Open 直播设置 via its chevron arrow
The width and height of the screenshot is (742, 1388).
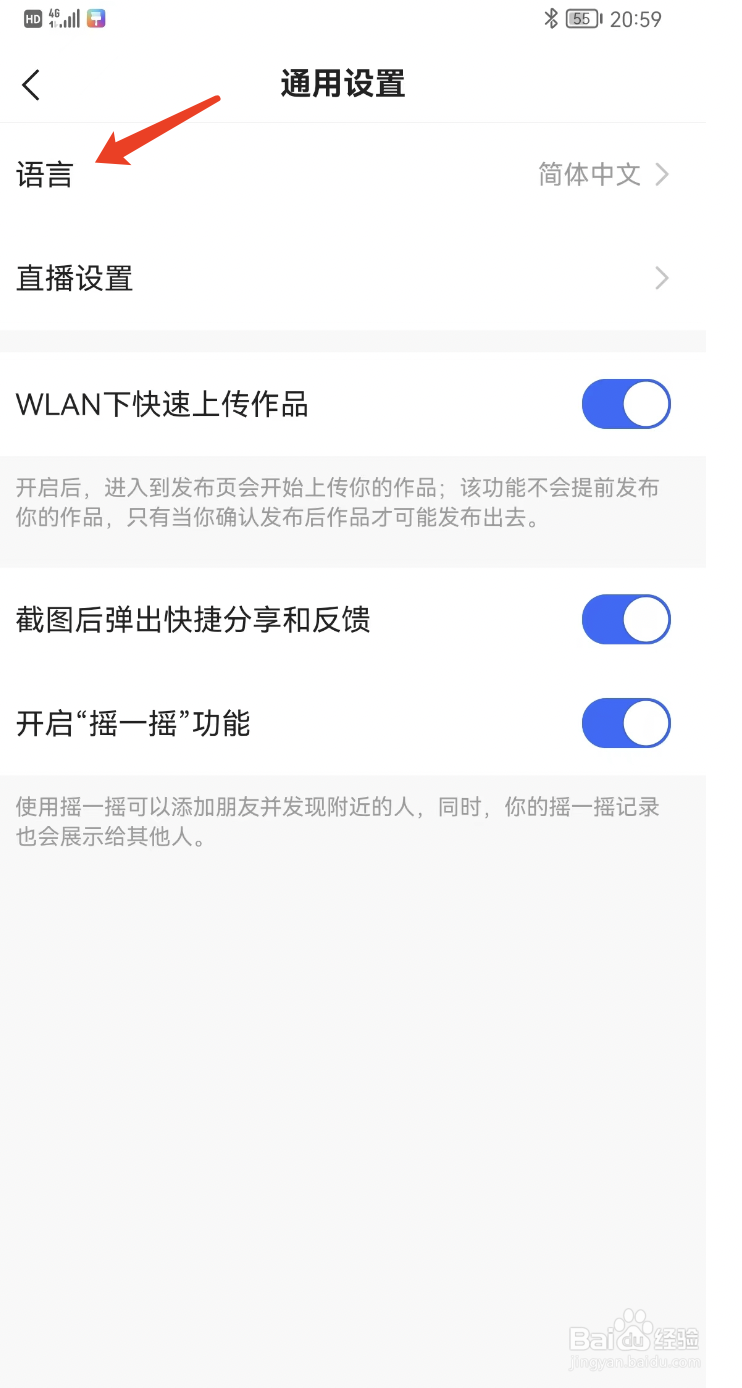pos(662,278)
